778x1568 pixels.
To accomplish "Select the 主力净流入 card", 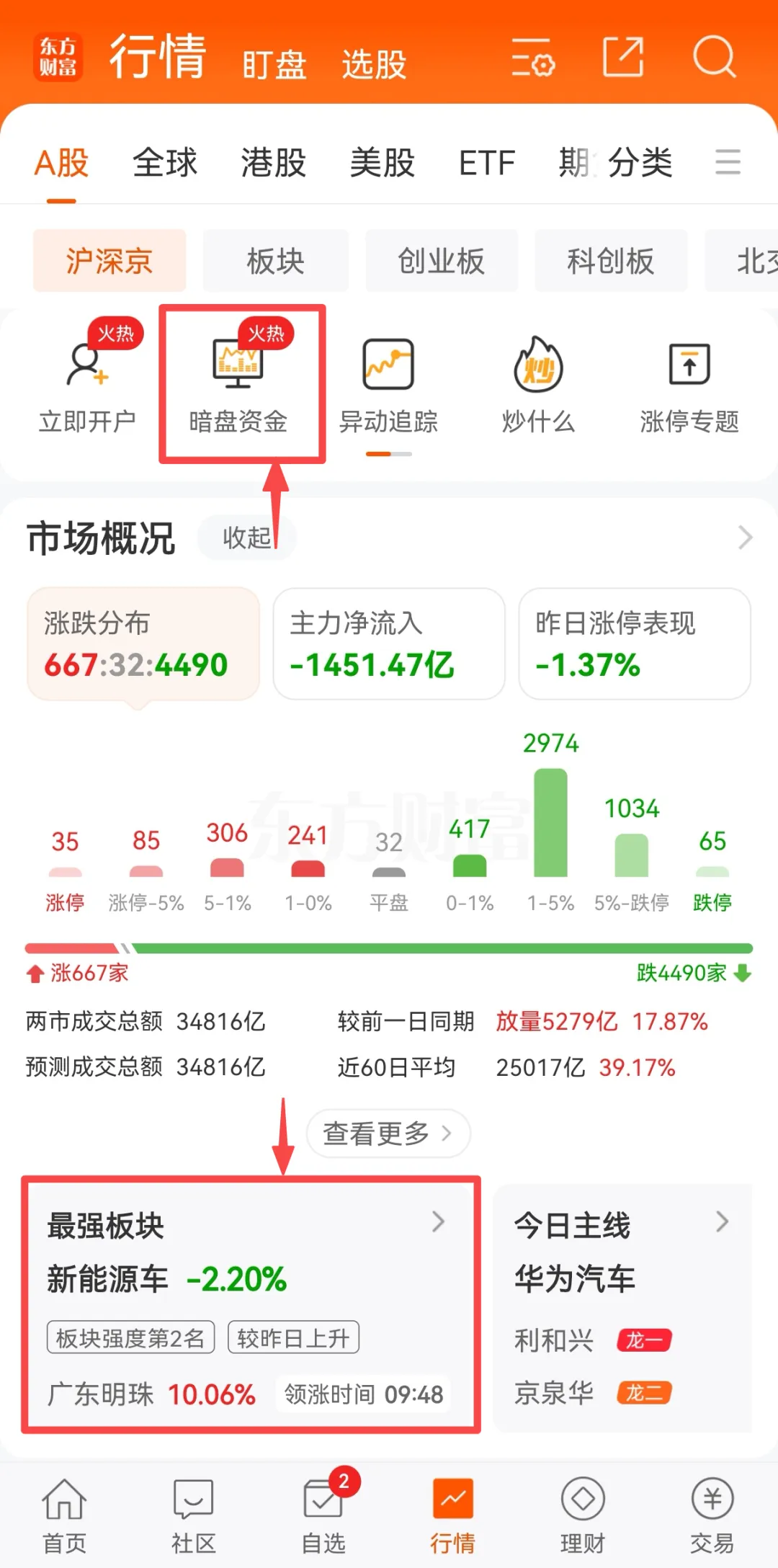I will pyautogui.click(x=389, y=643).
